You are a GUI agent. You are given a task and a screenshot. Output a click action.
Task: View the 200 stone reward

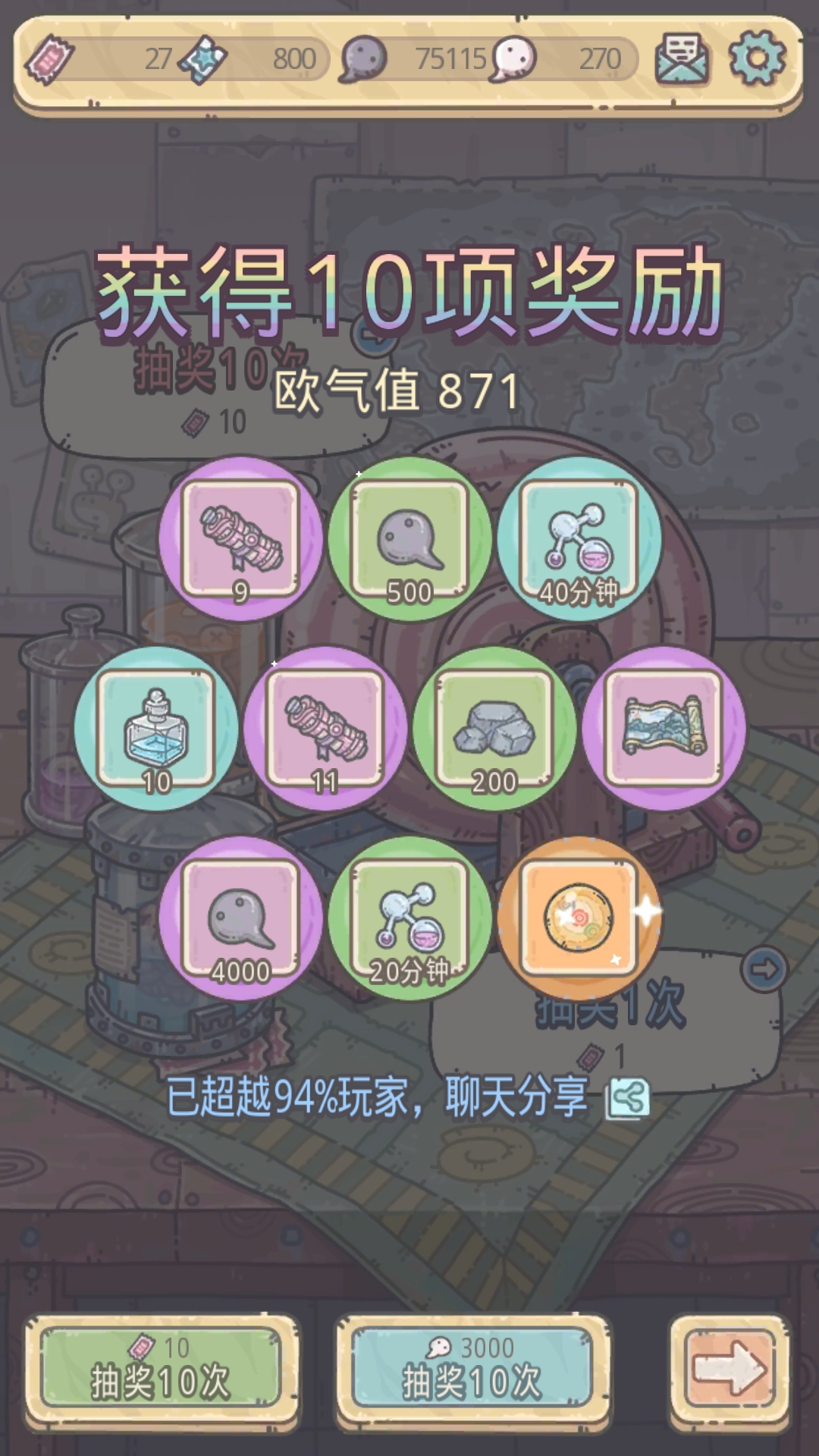coord(494,728)
